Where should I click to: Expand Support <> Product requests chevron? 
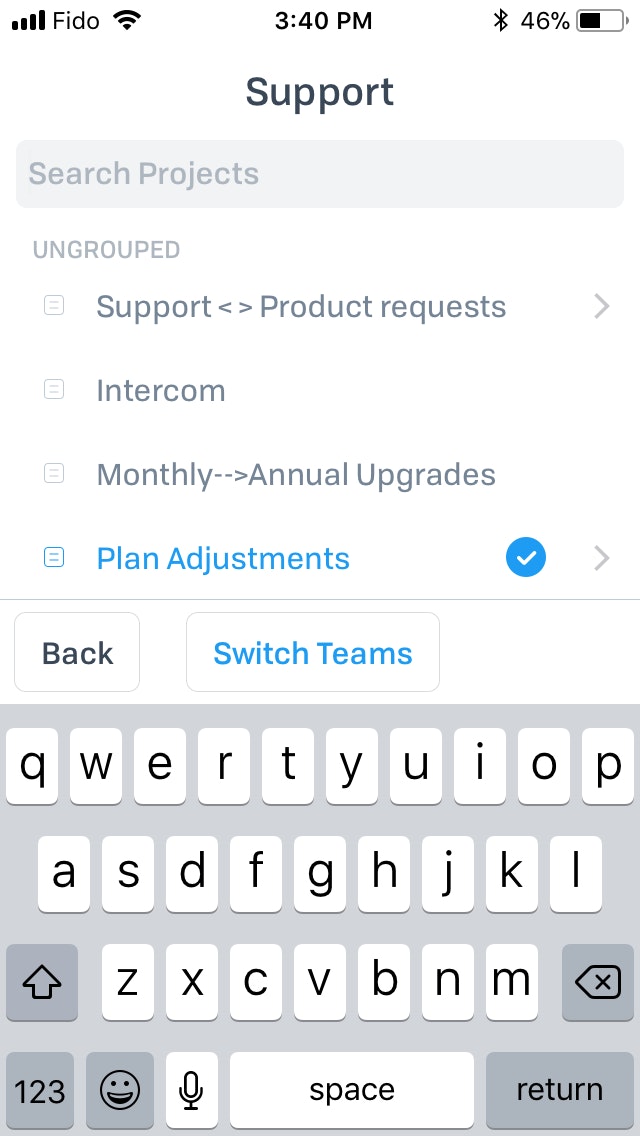pos(602,306)
